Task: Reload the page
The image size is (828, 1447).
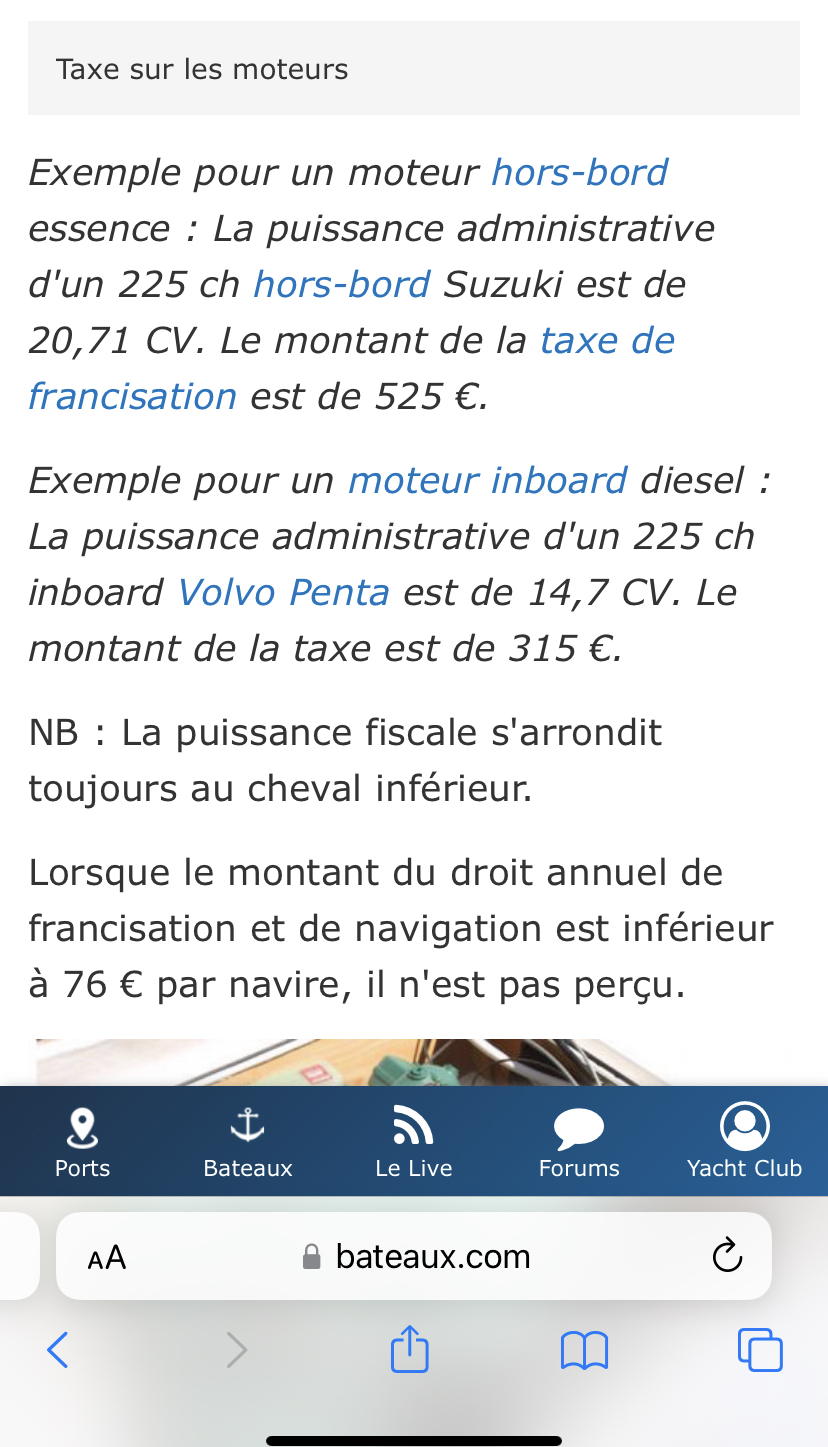Action: [x=727, y=1255]
